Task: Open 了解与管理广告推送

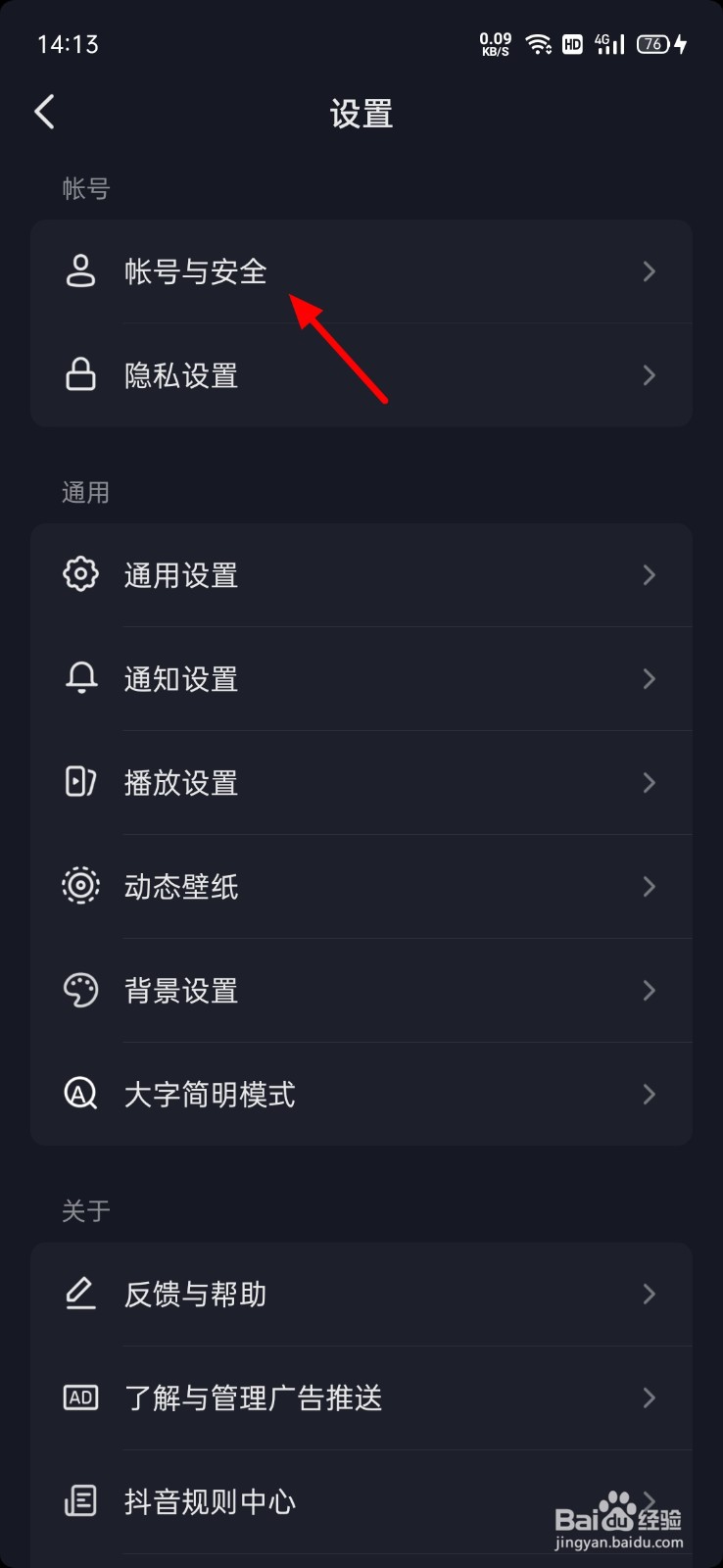Action: (361, 1398)
